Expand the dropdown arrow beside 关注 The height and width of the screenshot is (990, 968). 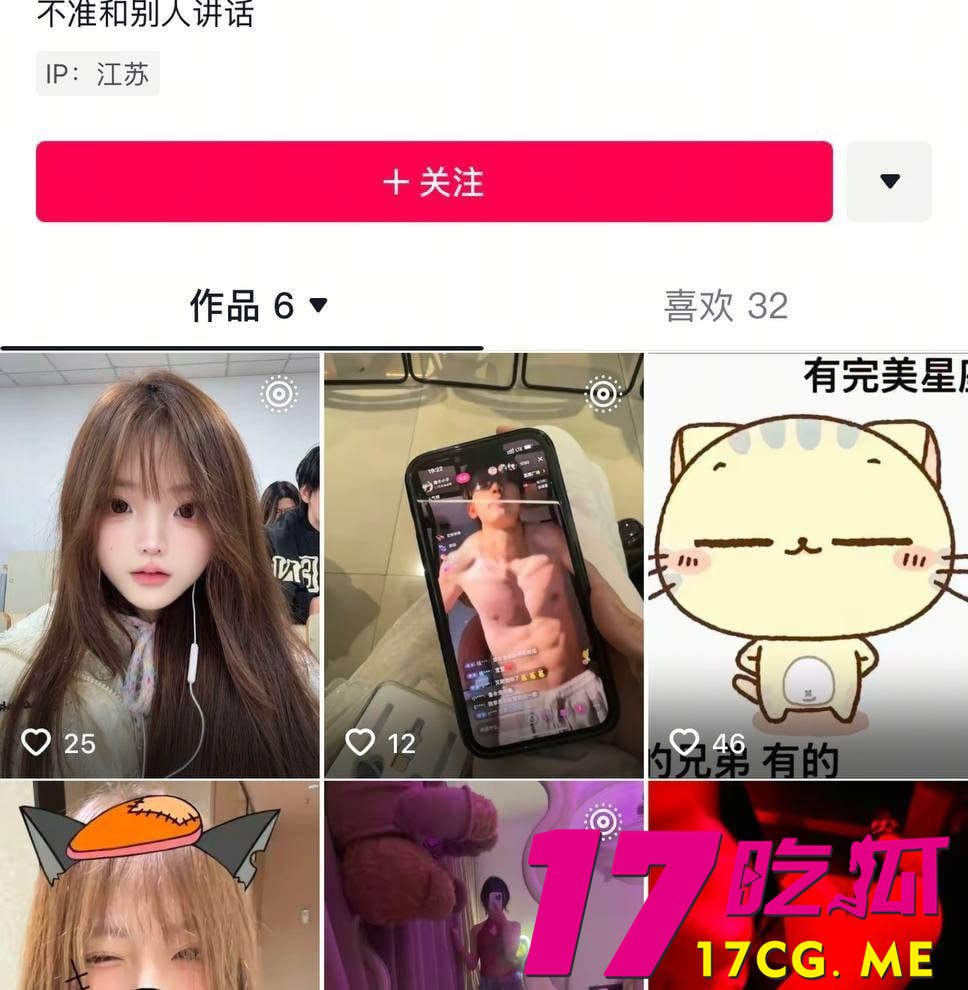(x=889, y=181)
